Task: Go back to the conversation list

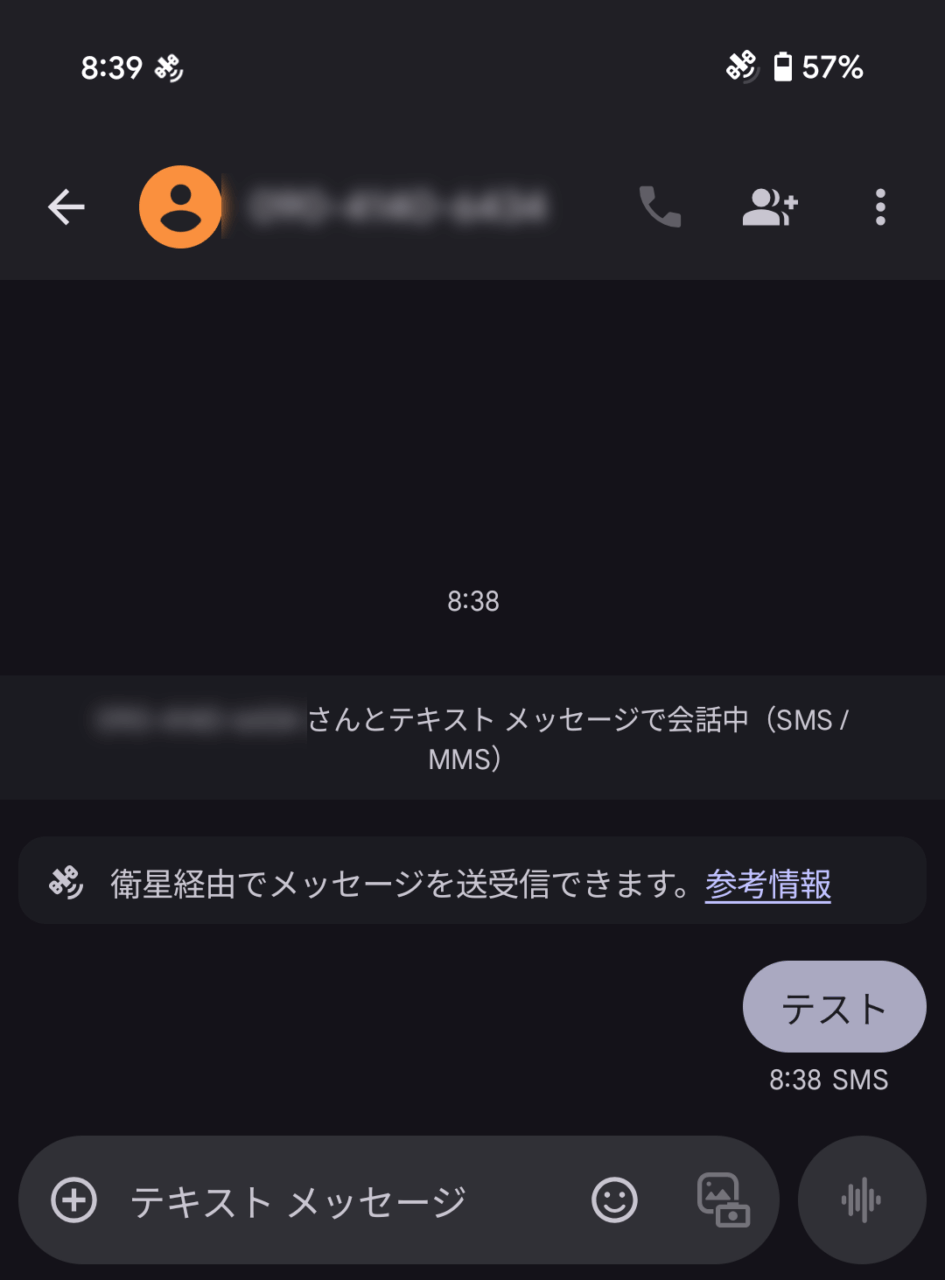Action: [66, 207]
